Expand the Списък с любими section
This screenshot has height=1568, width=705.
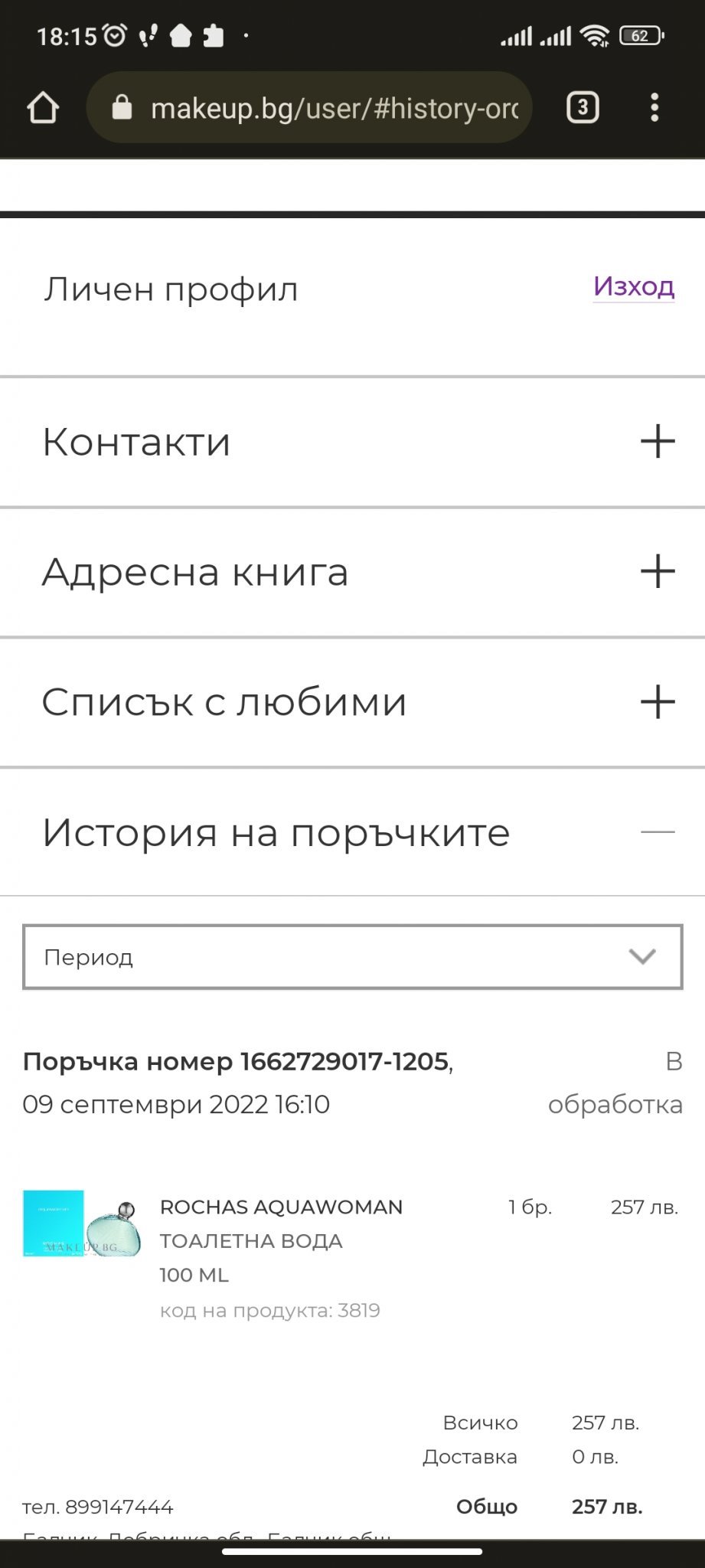(x=657, y=702)
